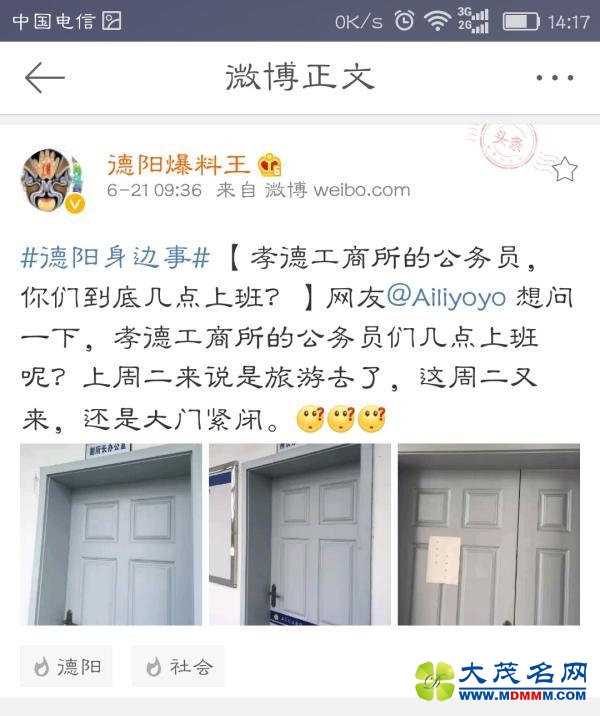
Task: Open 德阳爆料王 profile avatar
Action: pyautogui.click(x=53, y=182)
